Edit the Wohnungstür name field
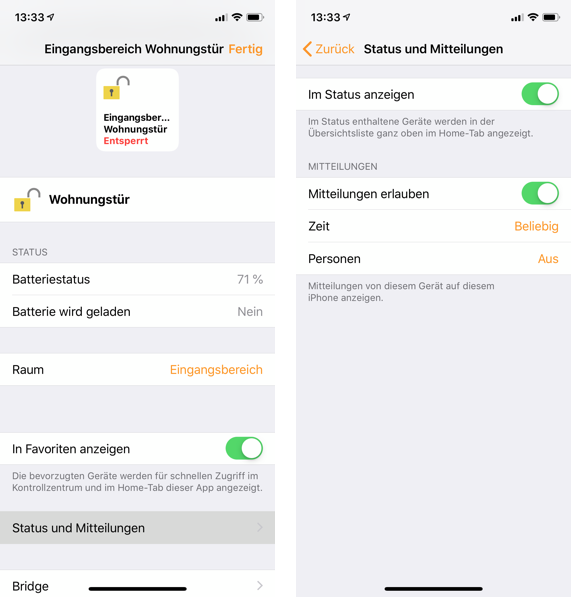Screen dimensions: 571x597 click(x=137, y=200)
